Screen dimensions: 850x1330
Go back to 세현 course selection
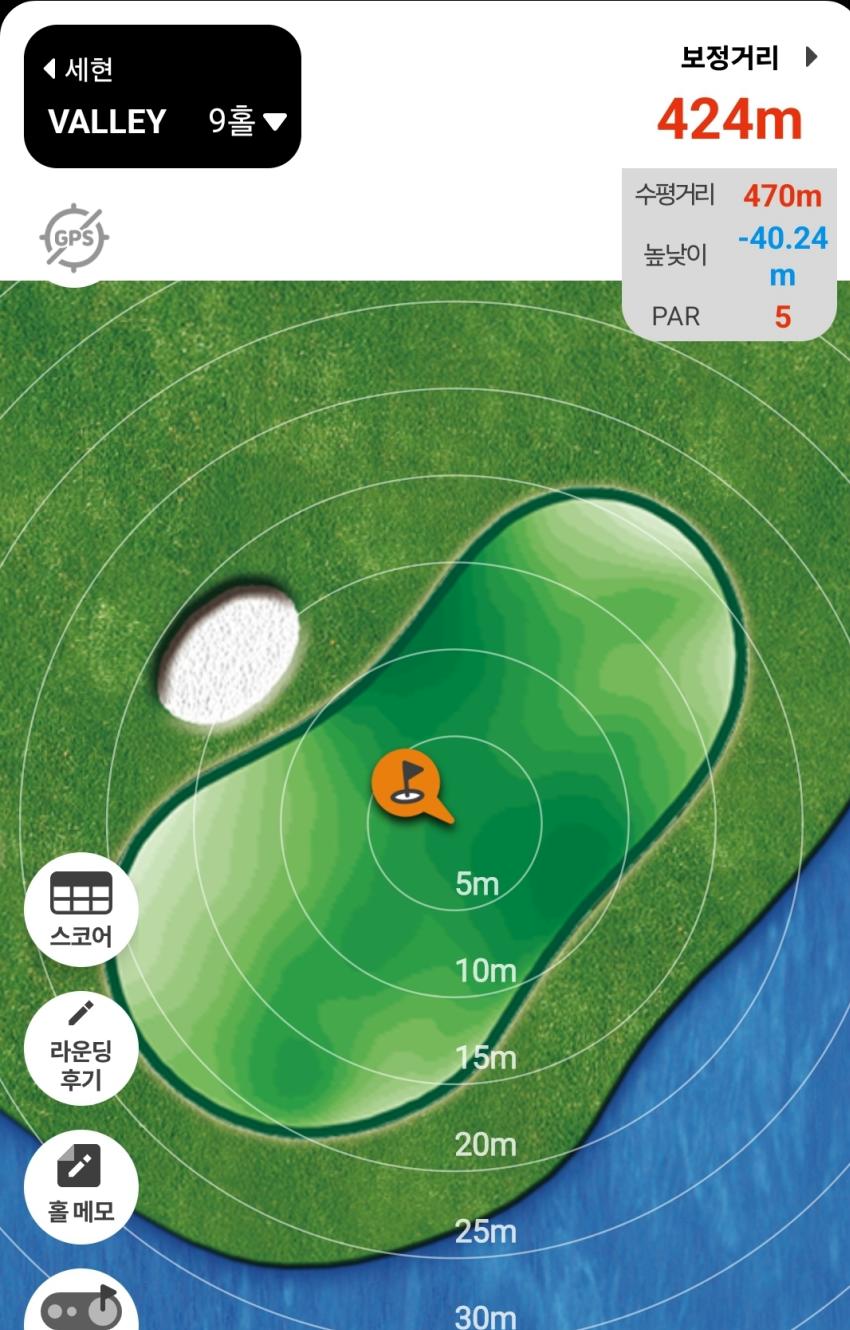pyautogui.click(x=78, y=69)
